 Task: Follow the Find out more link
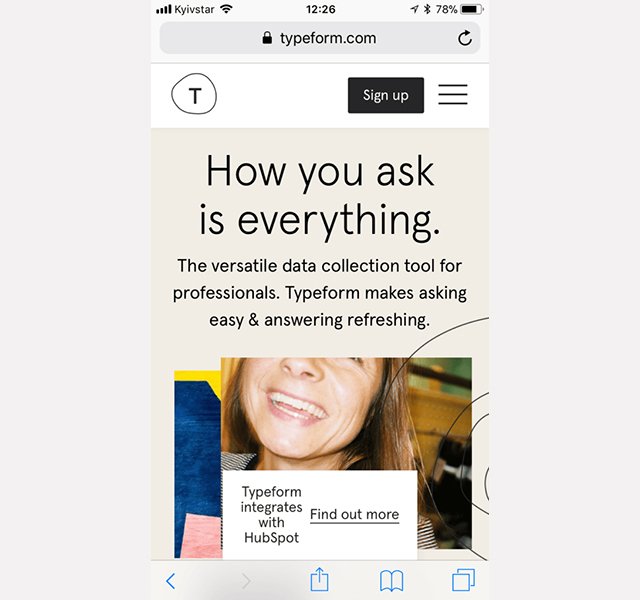[354, 514]
